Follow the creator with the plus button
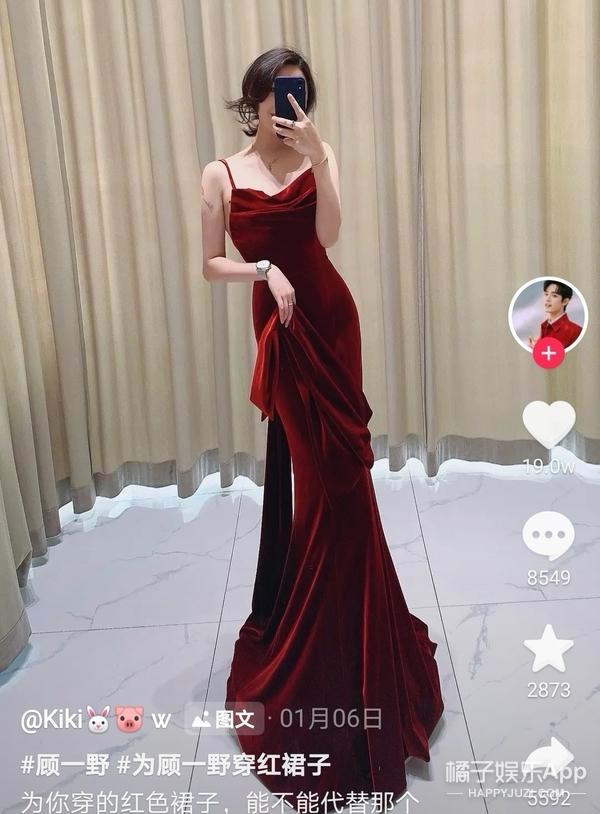Viewport: 600px width, 814px height. (547, 354)
